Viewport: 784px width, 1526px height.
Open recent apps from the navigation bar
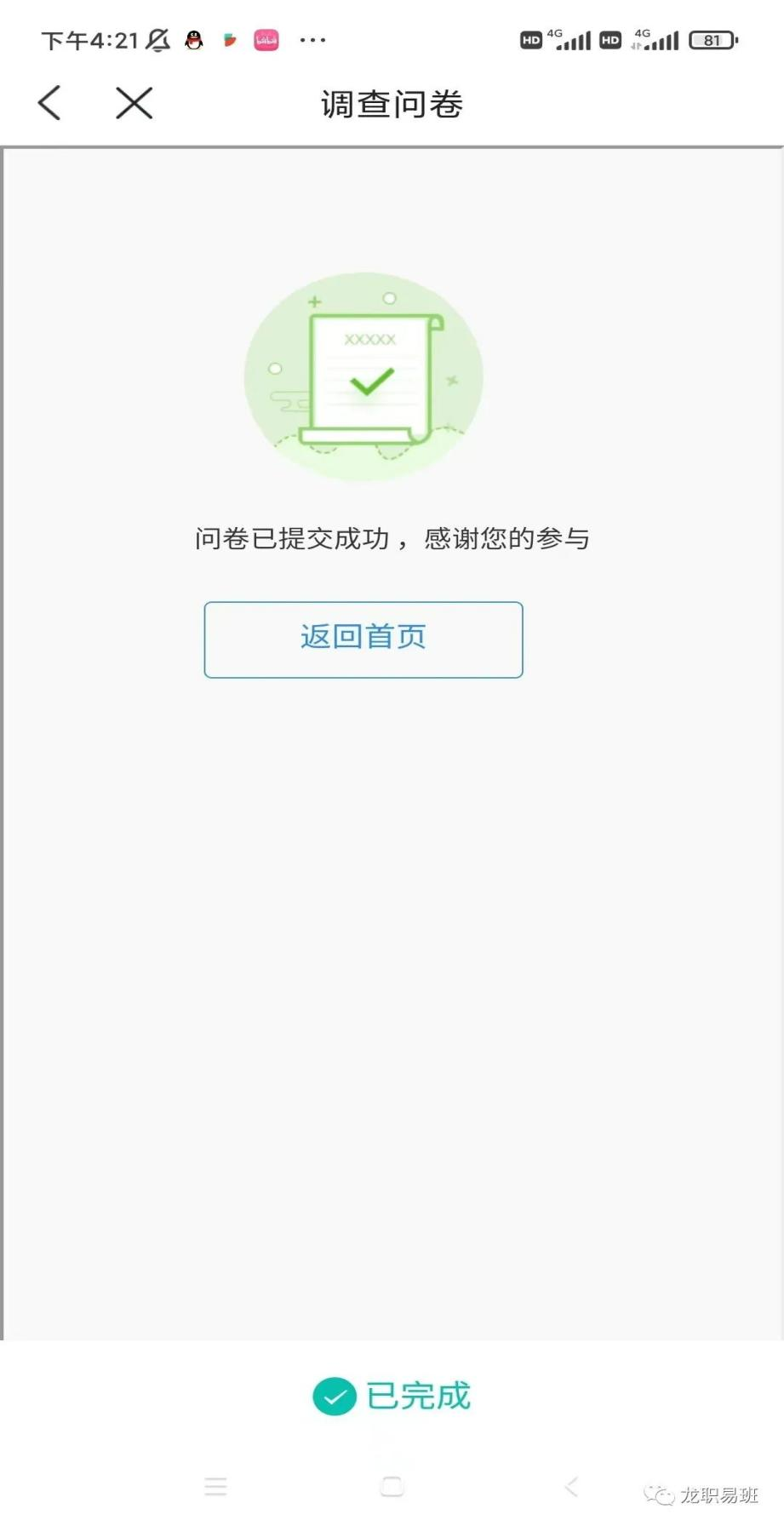215,1486
